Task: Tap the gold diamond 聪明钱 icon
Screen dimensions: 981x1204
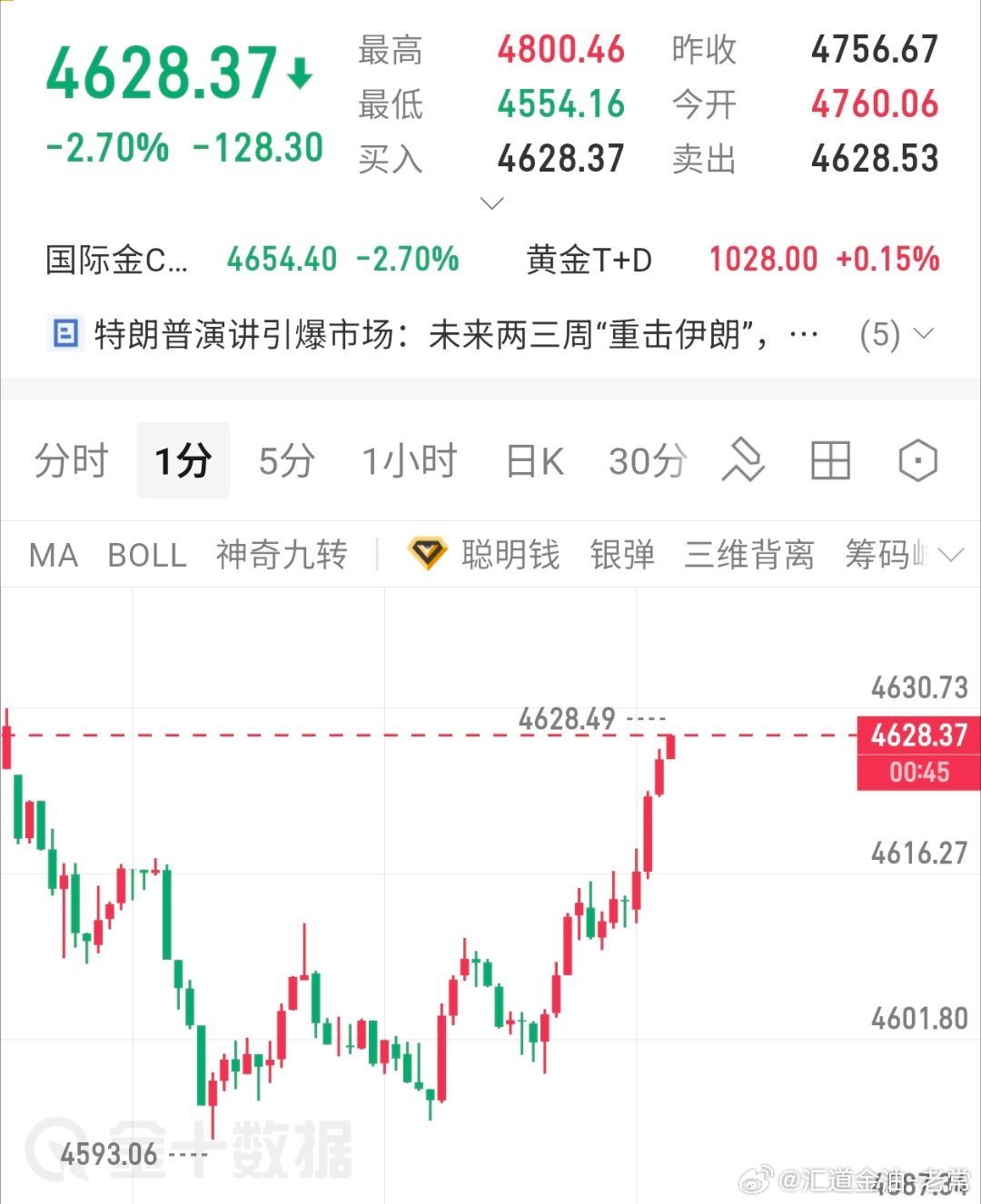Action: click(x=428, y=553)
